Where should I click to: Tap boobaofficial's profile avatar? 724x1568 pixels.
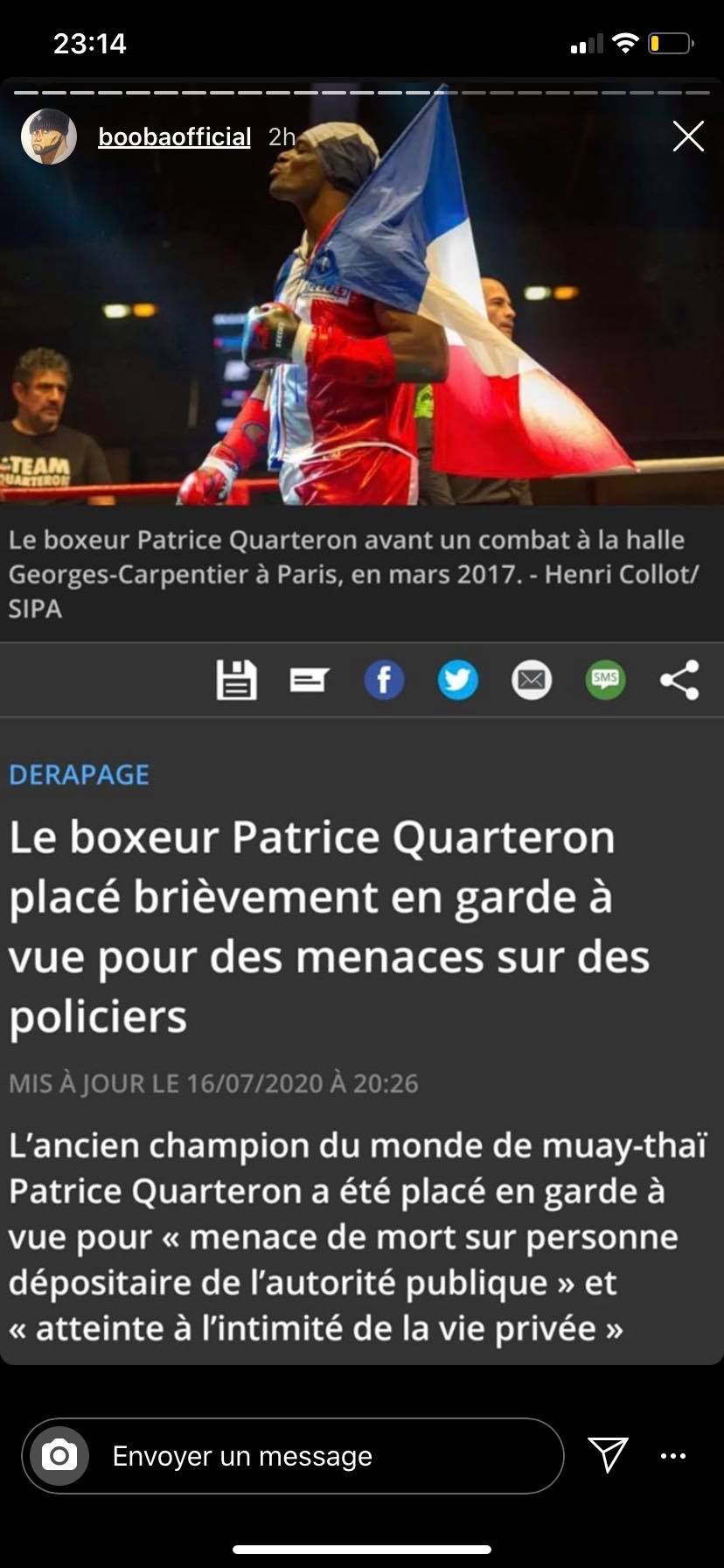pyautogui.click(x=49, y=136)
